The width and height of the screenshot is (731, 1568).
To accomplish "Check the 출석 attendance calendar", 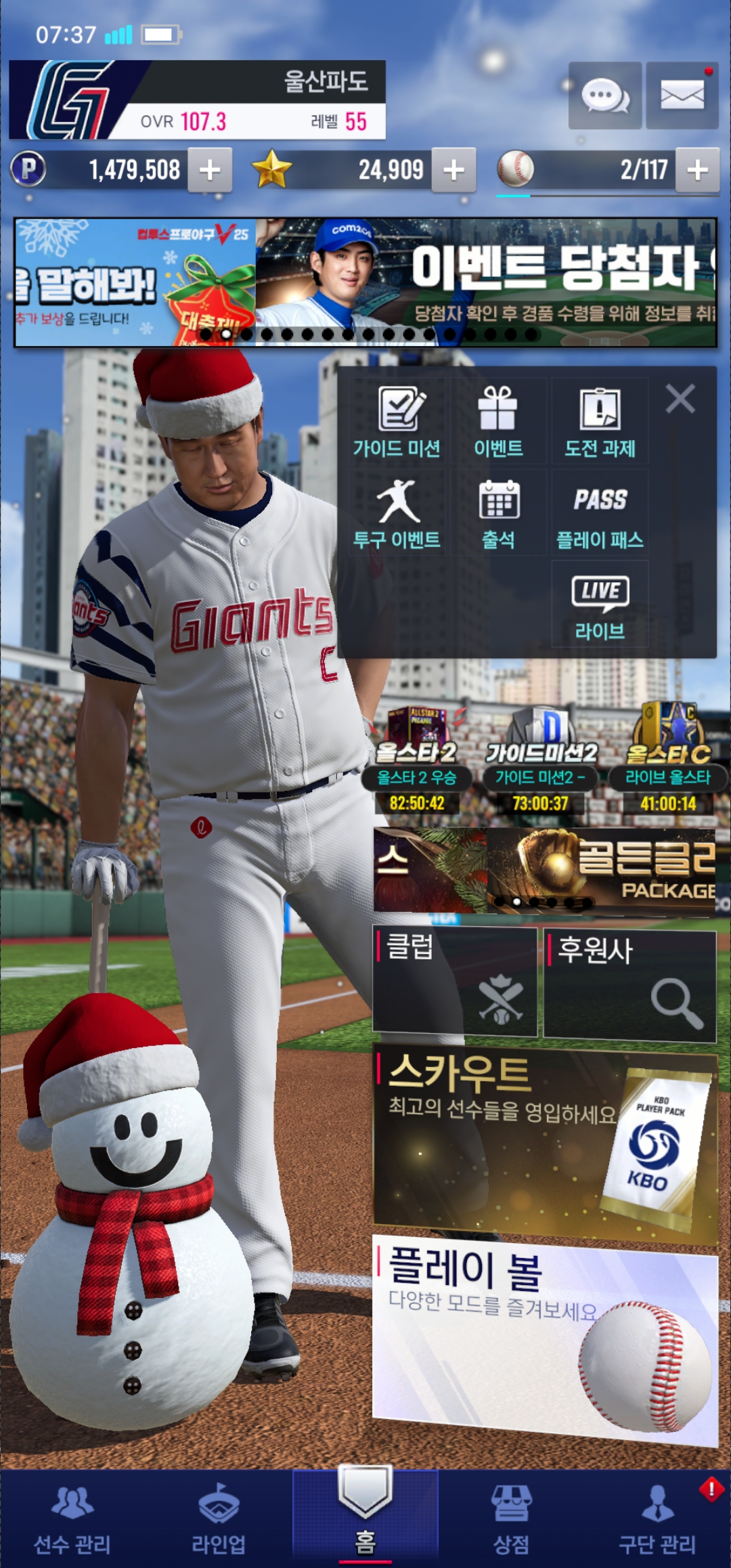I will [499, 513].
